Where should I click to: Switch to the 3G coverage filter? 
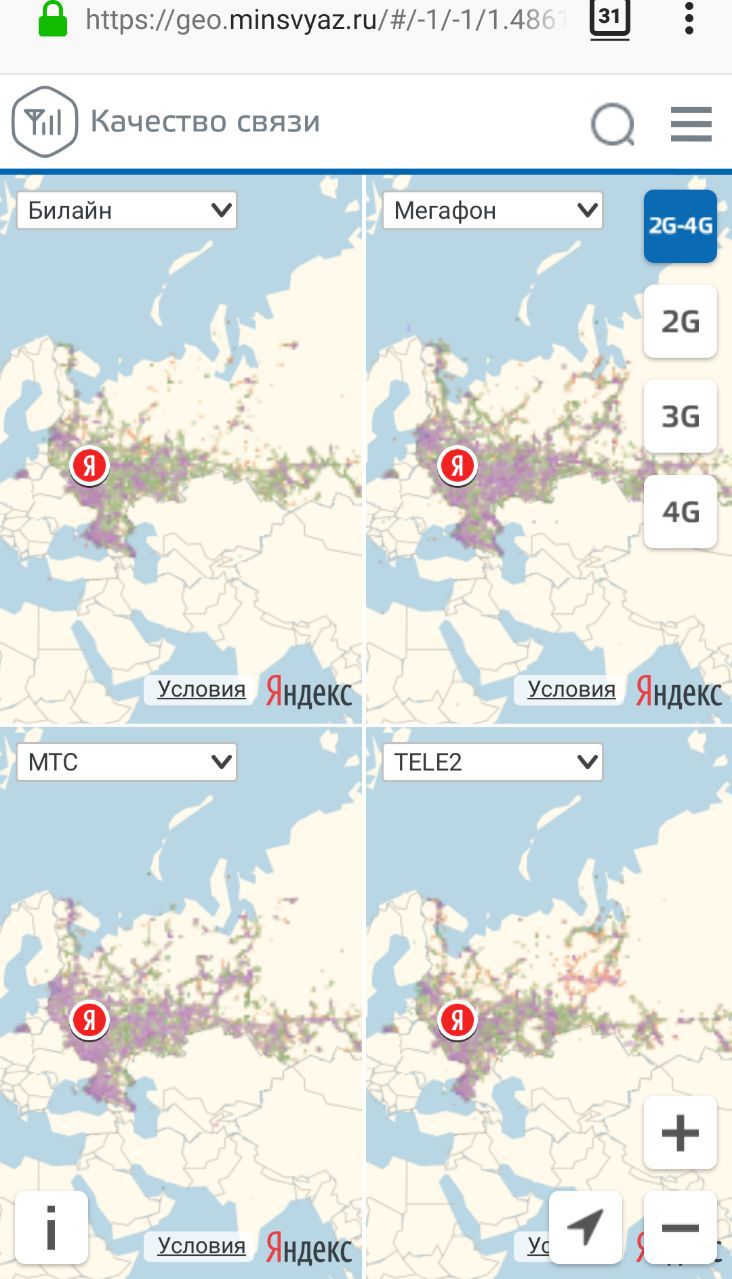pyautogui.click(x=680, y=416)
